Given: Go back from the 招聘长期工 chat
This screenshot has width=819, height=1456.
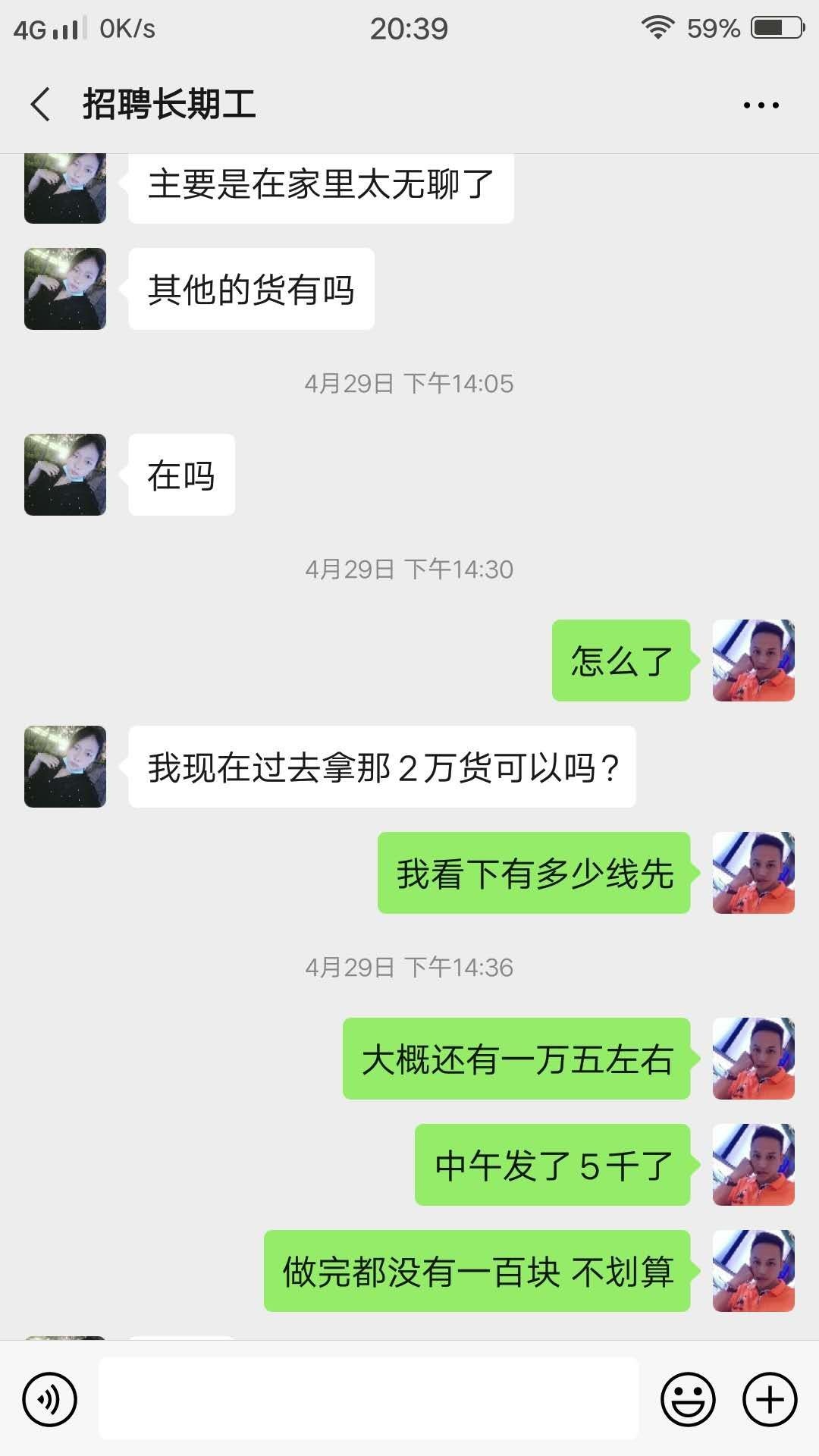Looking at the screenshot, I should pyautogui.click(x=41, y=105).
